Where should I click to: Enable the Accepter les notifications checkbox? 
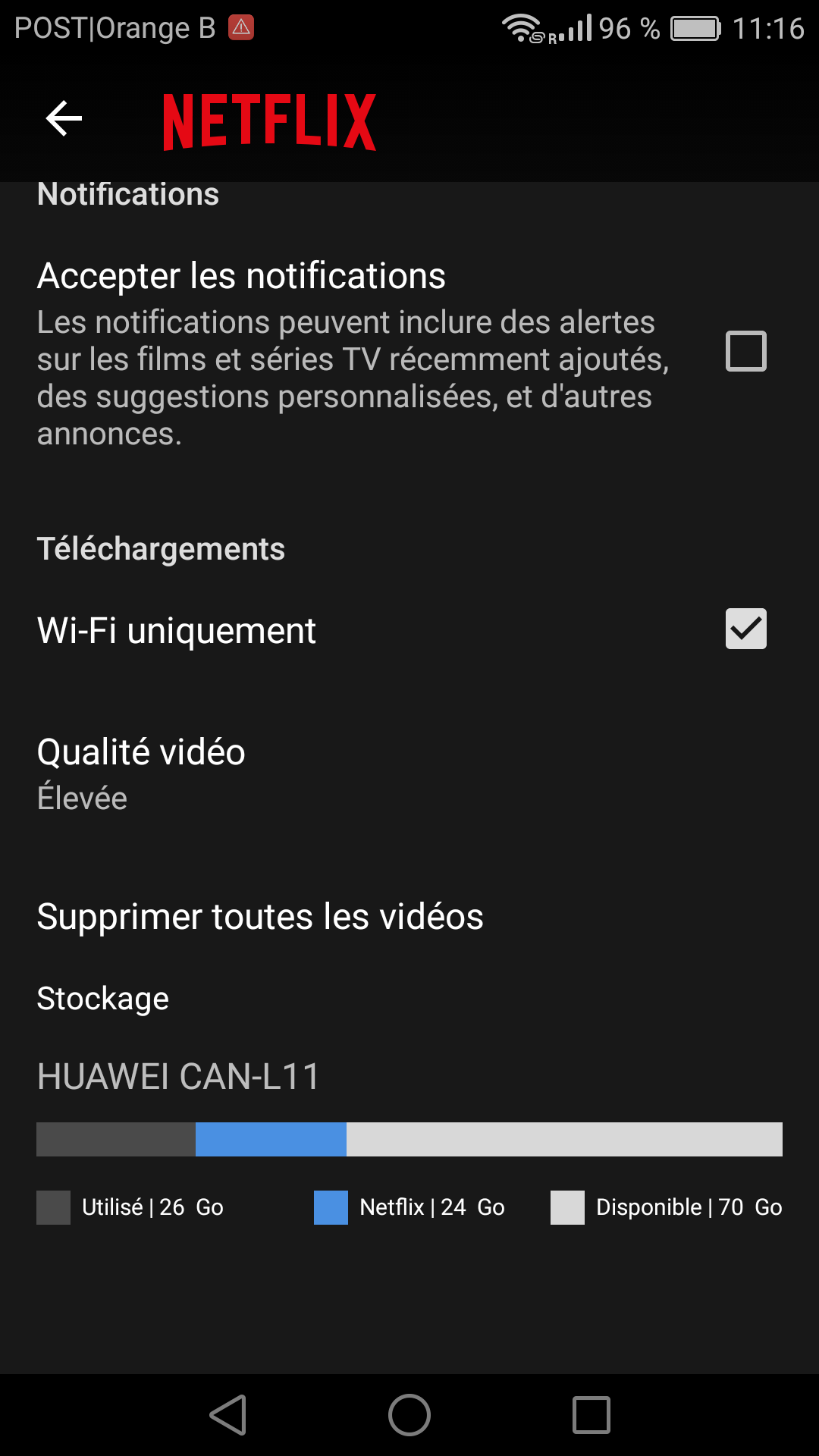[x=745, y=351]
